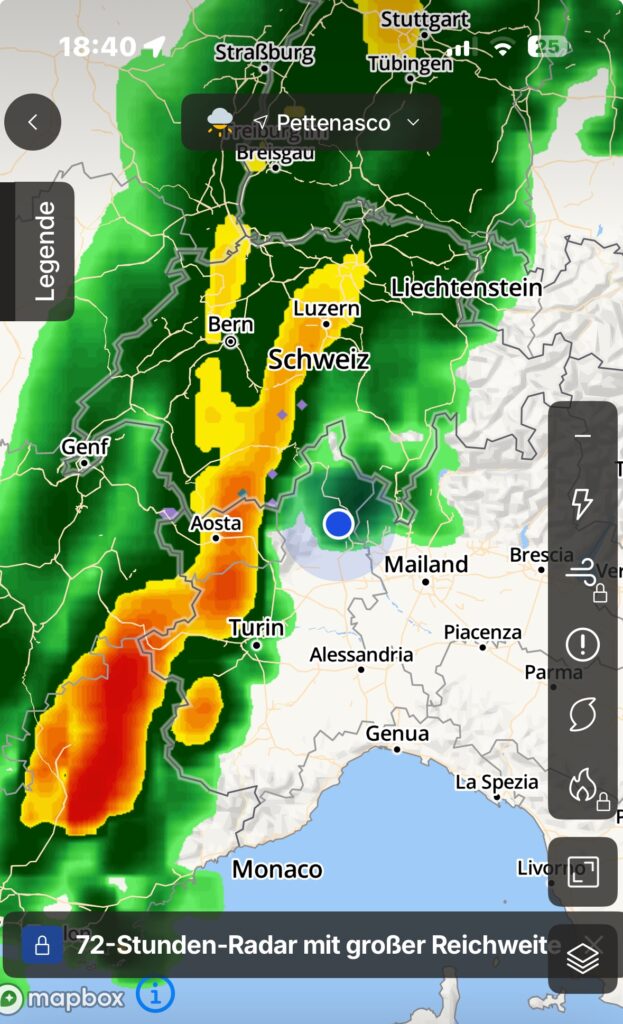Toggle the full screen map view
Viewport: 623px width, 1024px height.
(x=582, y=872)
